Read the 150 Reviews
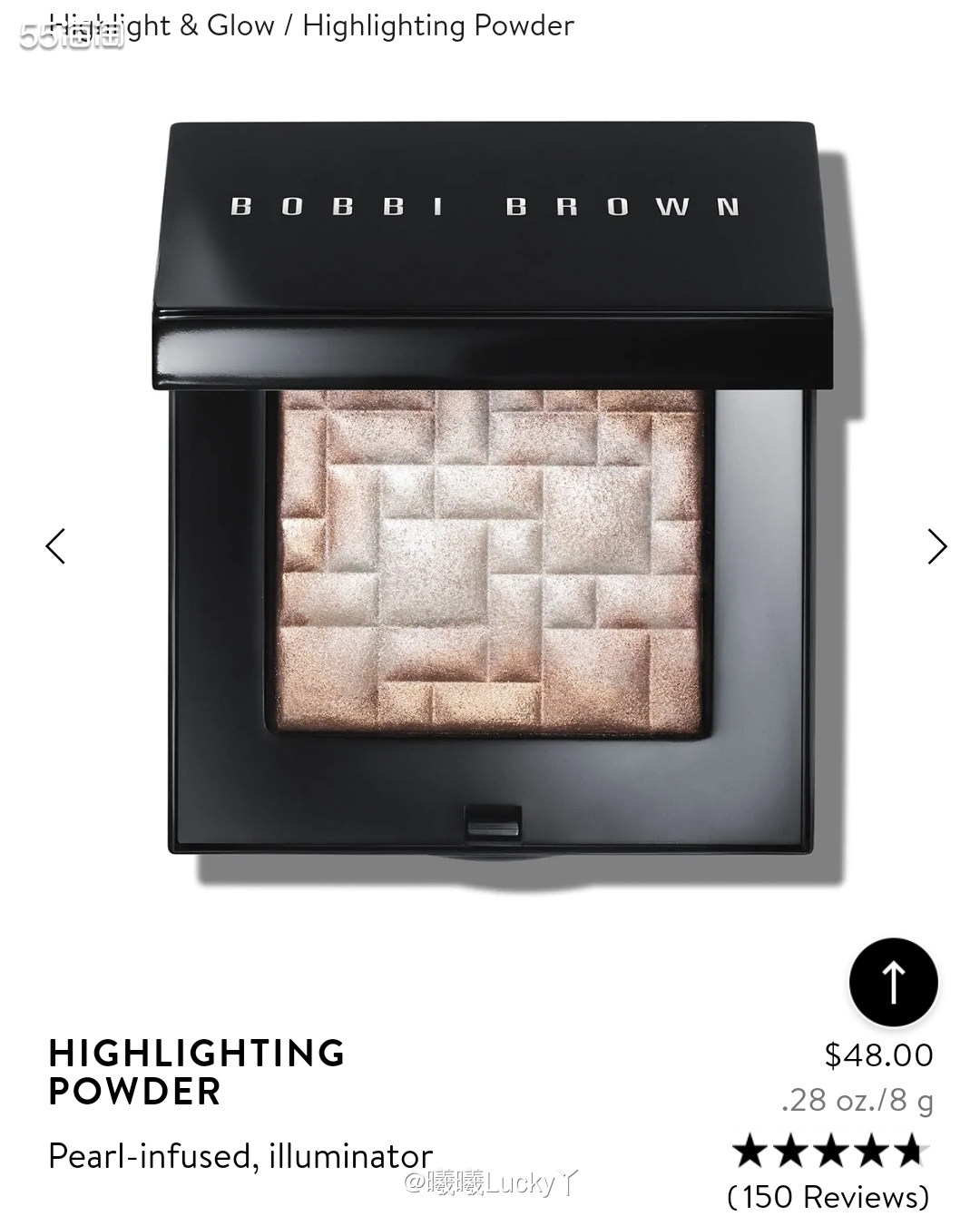Image resolution: width=980 pixels, height=1226 pixels. [828, 1197]
